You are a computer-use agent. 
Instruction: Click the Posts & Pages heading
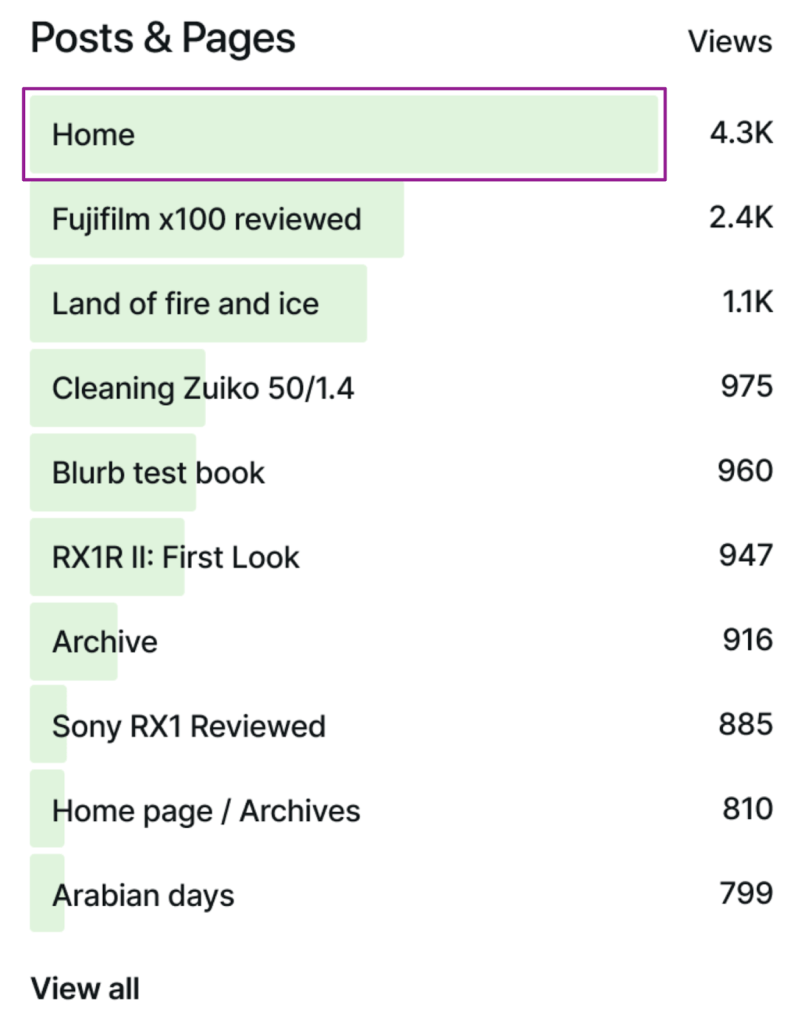click(163, 38)
